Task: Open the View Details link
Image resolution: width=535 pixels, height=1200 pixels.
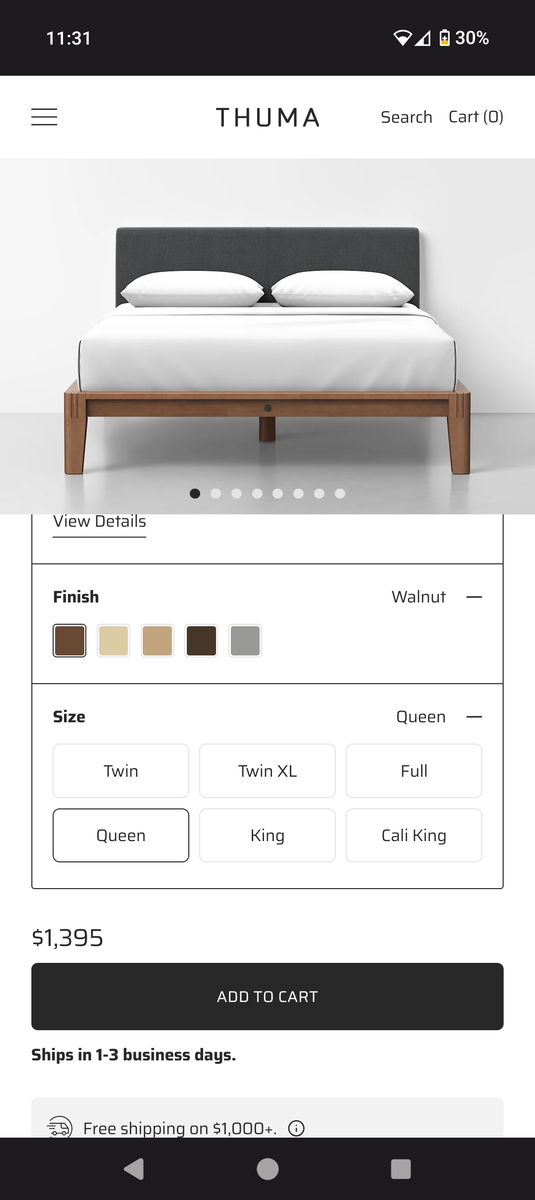Action: click(x=99, y=522)
